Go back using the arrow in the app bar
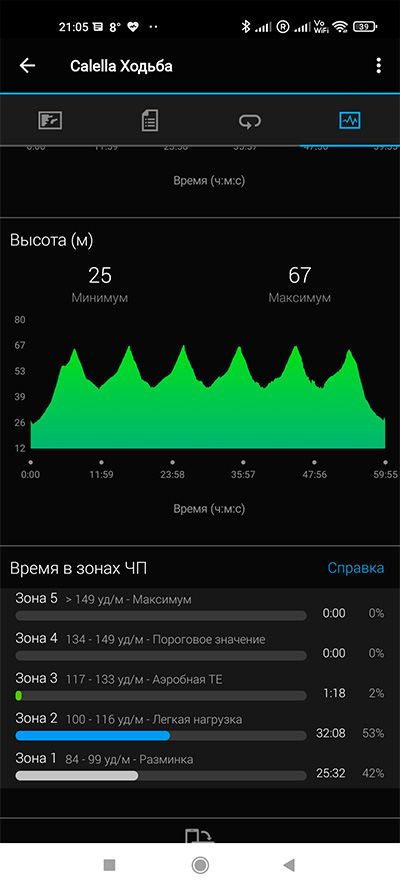 point(27,66)
